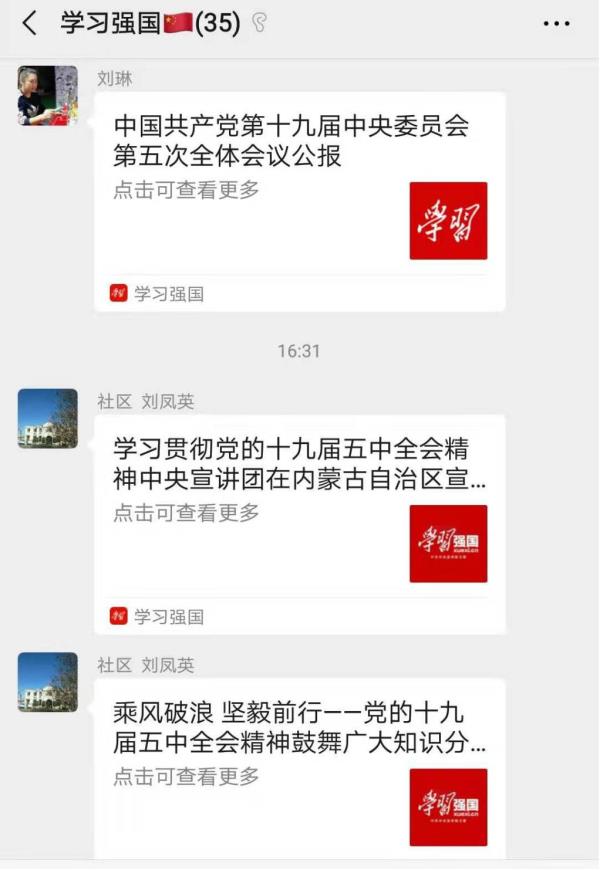Go back from the 学习强国 group chat
The width and height of the screenshot is (600, 870).
[x=29, y=24]
